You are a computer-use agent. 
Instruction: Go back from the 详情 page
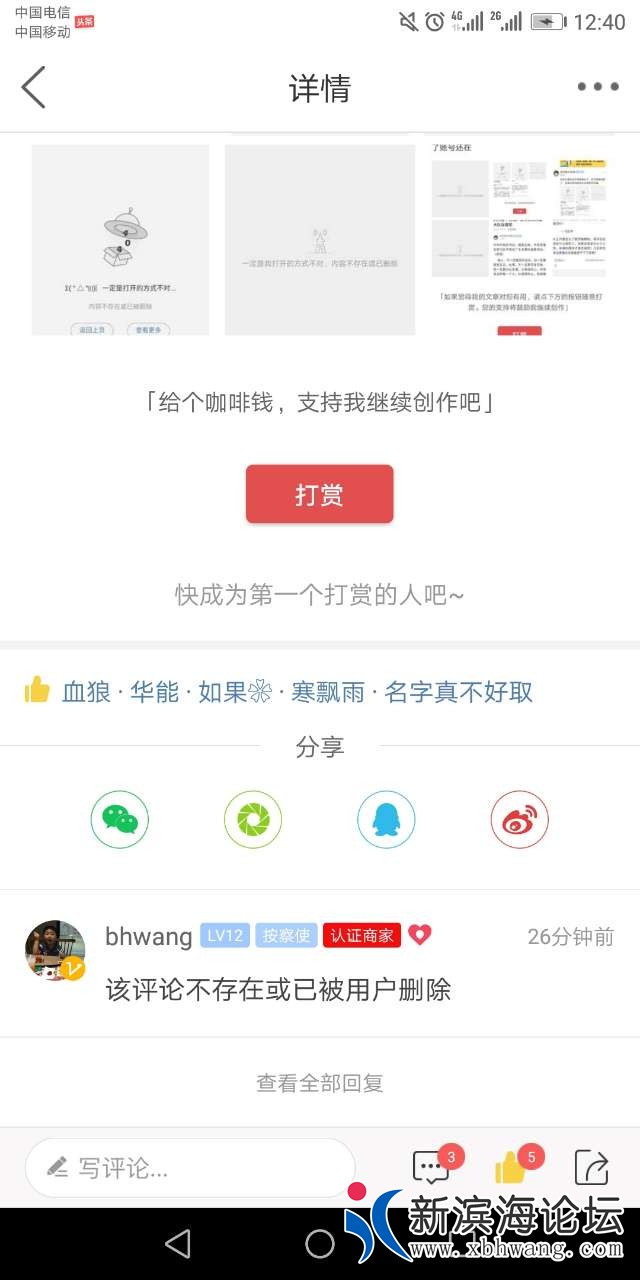(34, 88)
